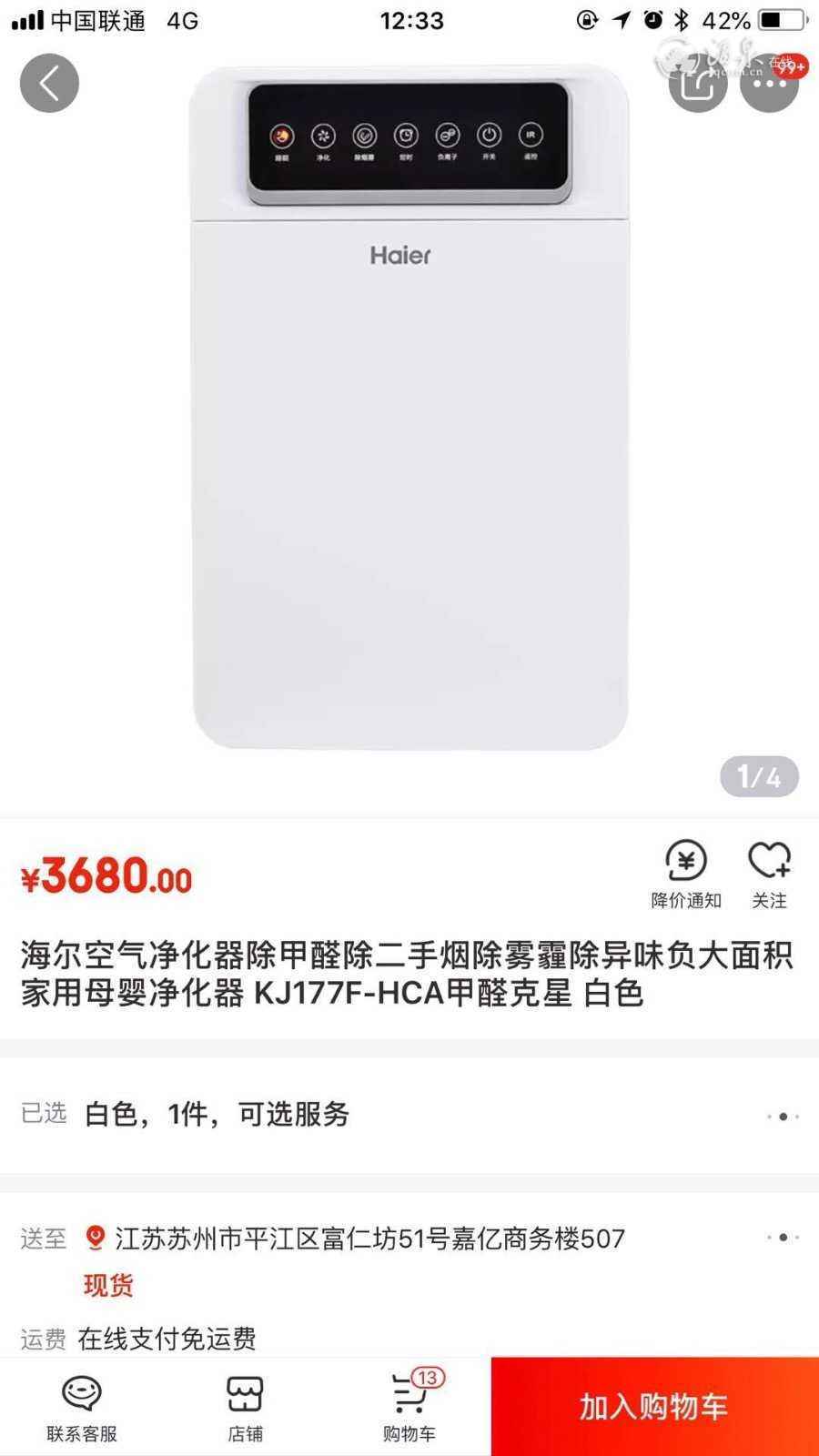The width and height of the screenshot is (819, 1456).
Task: Go back using the top-left arrow
Action: coord(49,84)
